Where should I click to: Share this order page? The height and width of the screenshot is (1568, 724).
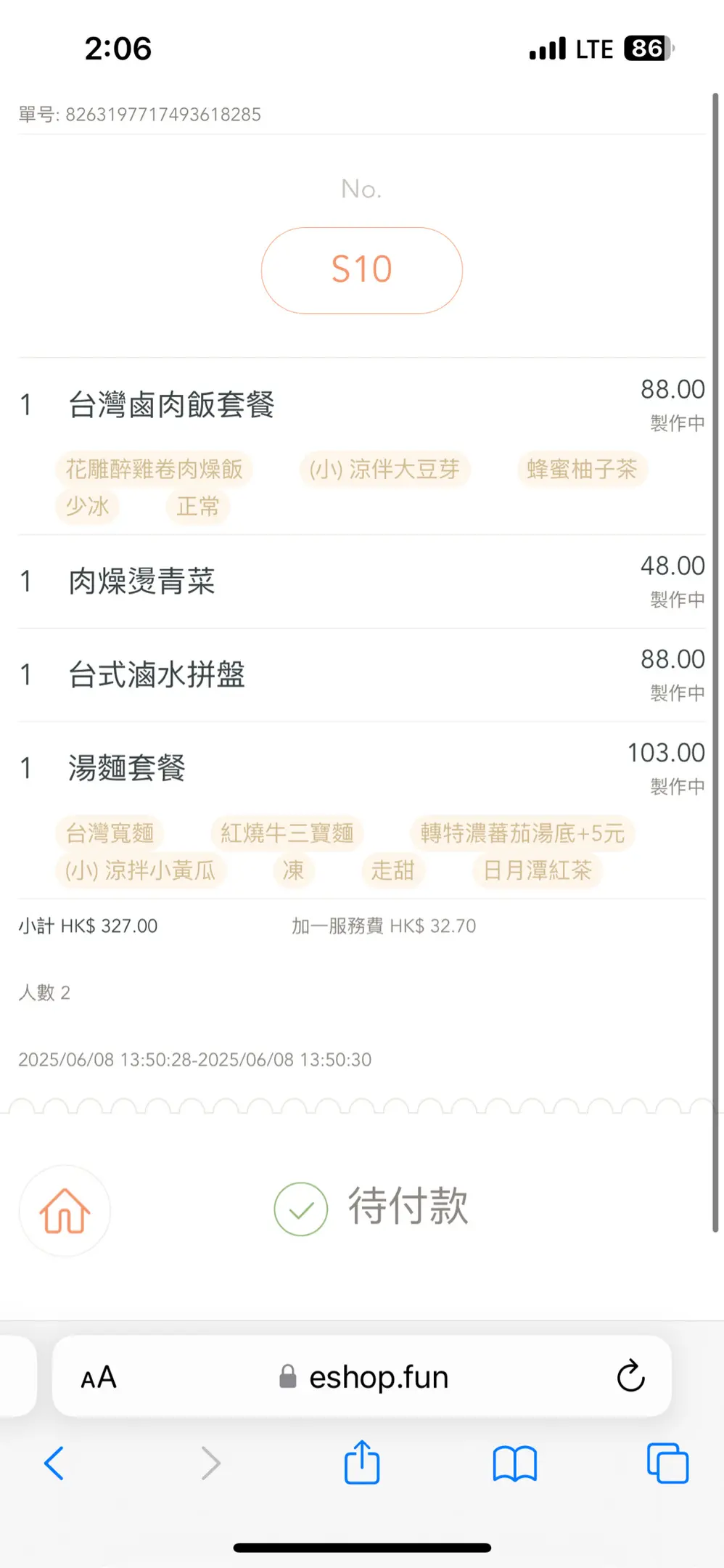pos(362,1463)
